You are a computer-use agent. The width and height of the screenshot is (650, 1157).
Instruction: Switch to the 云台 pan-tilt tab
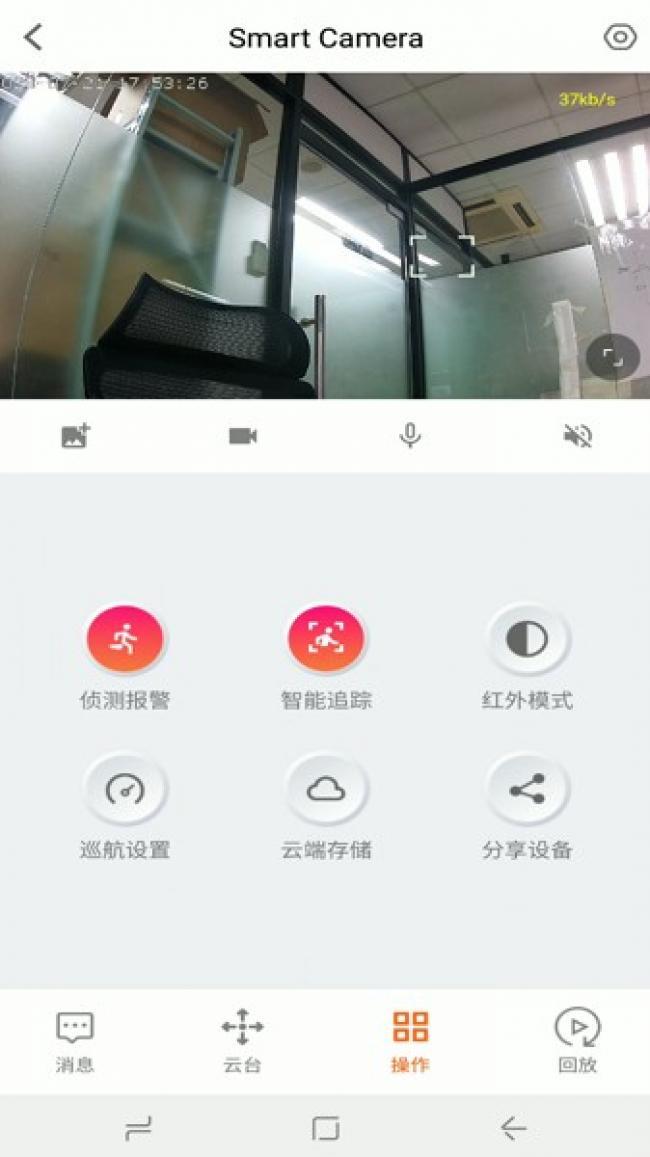click(242, 1040)
